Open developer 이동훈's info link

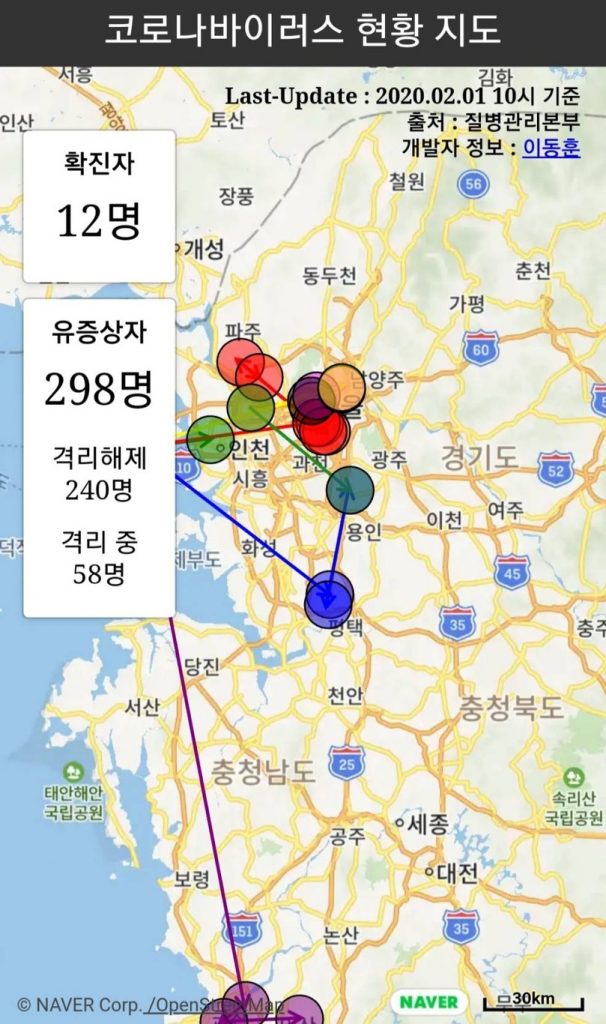pos(551,148)
